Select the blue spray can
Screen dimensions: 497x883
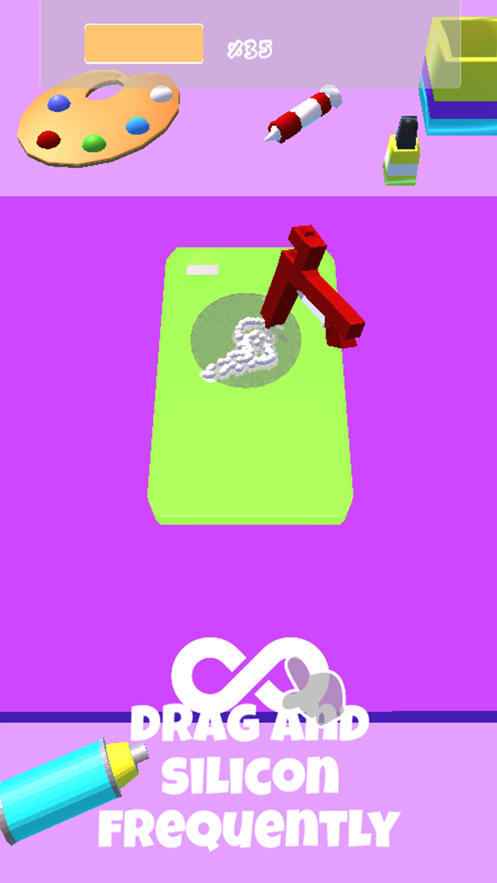[x=70, y=788]
